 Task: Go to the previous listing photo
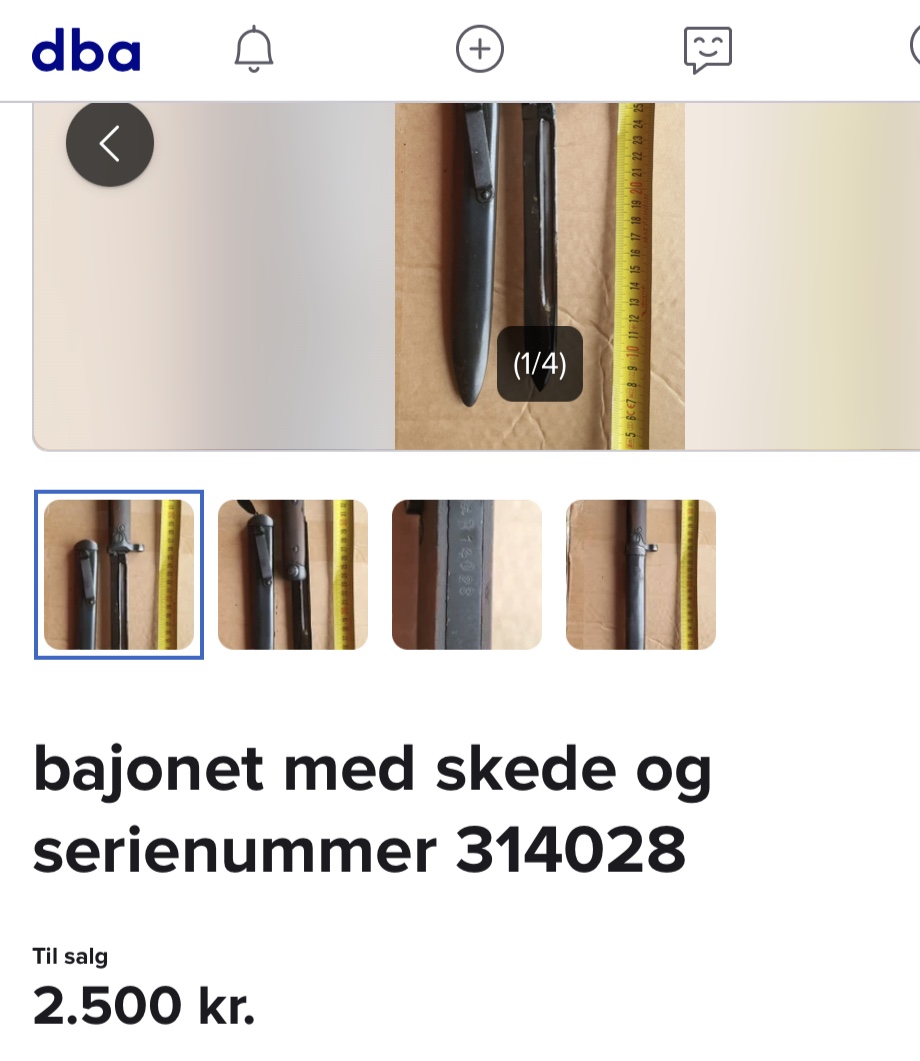click(x=110, y=144)
